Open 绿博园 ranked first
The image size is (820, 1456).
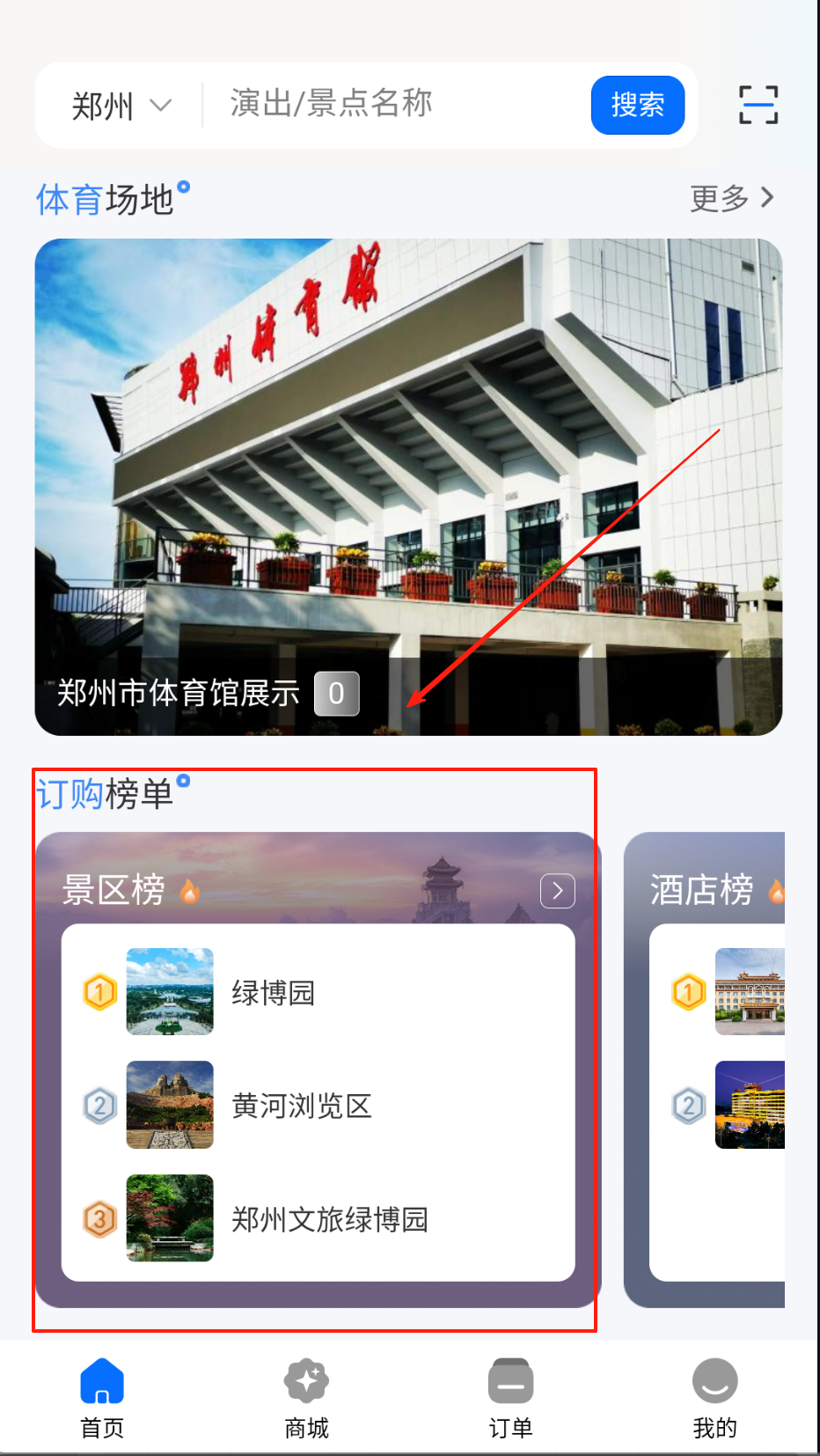coord(318,991)
